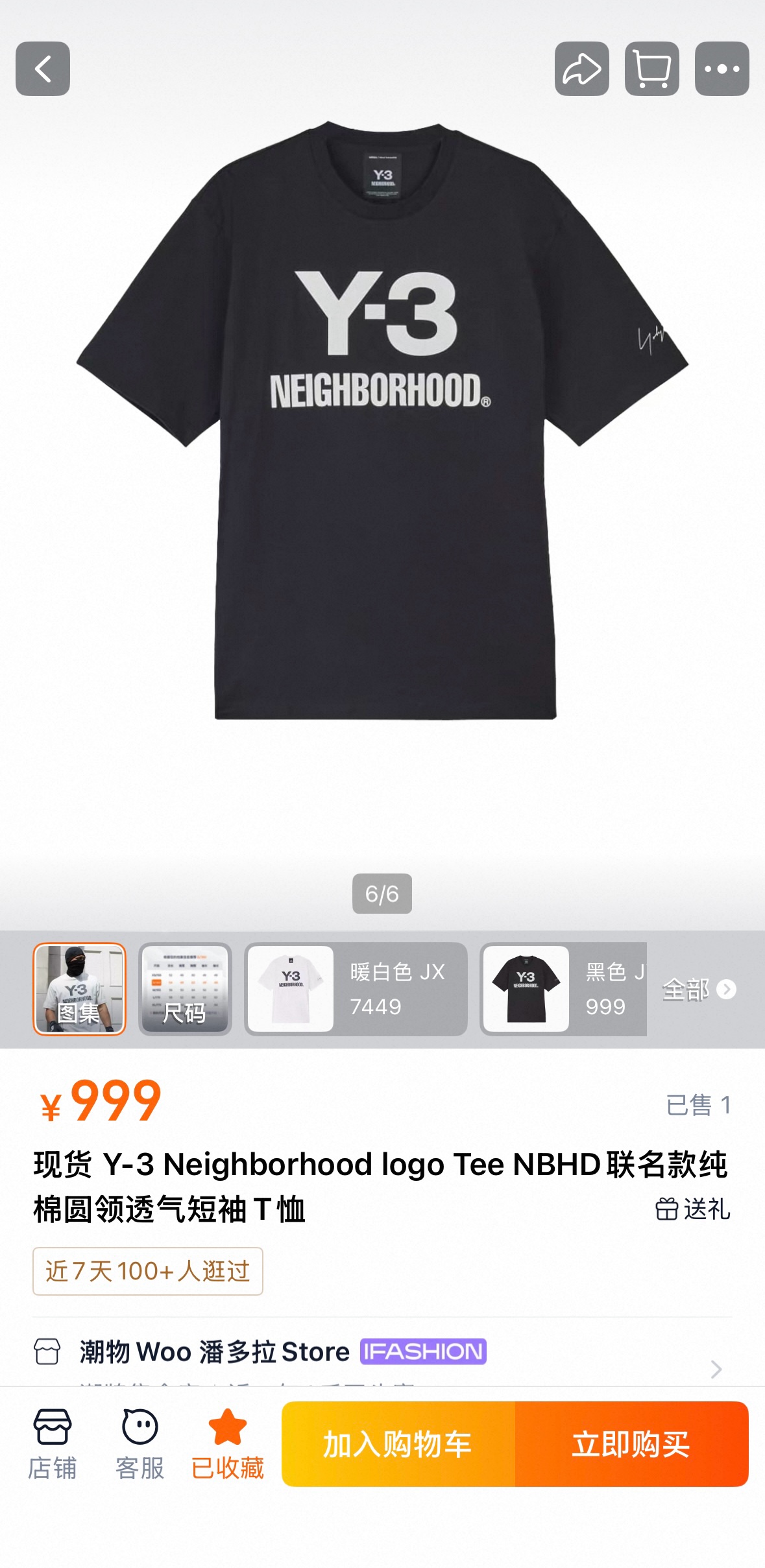Screen dimensions: 765x1568
Task: Contact 客服 customer service
Action: 140,1443
